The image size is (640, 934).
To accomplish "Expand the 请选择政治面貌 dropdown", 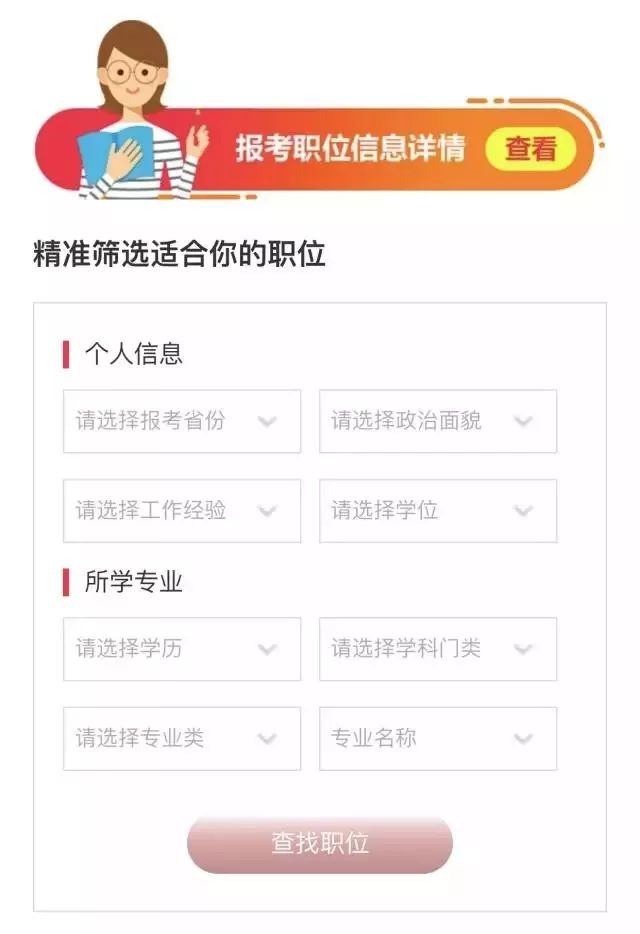I will pyautogui.click(x=437, y=421).
